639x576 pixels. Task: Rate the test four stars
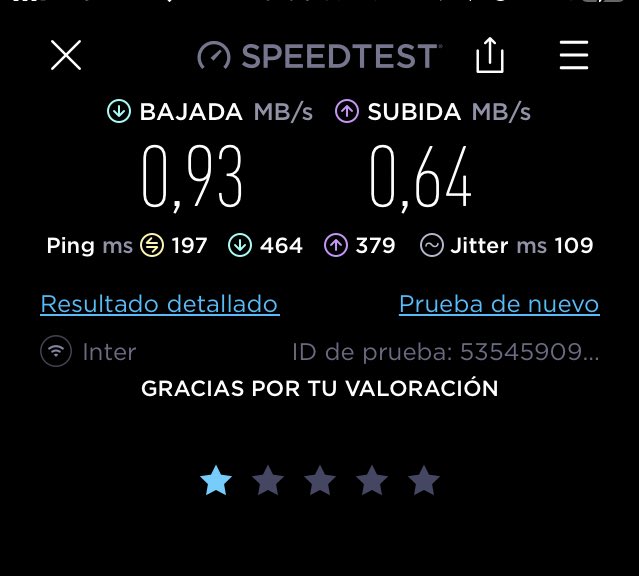click(372, 482)
